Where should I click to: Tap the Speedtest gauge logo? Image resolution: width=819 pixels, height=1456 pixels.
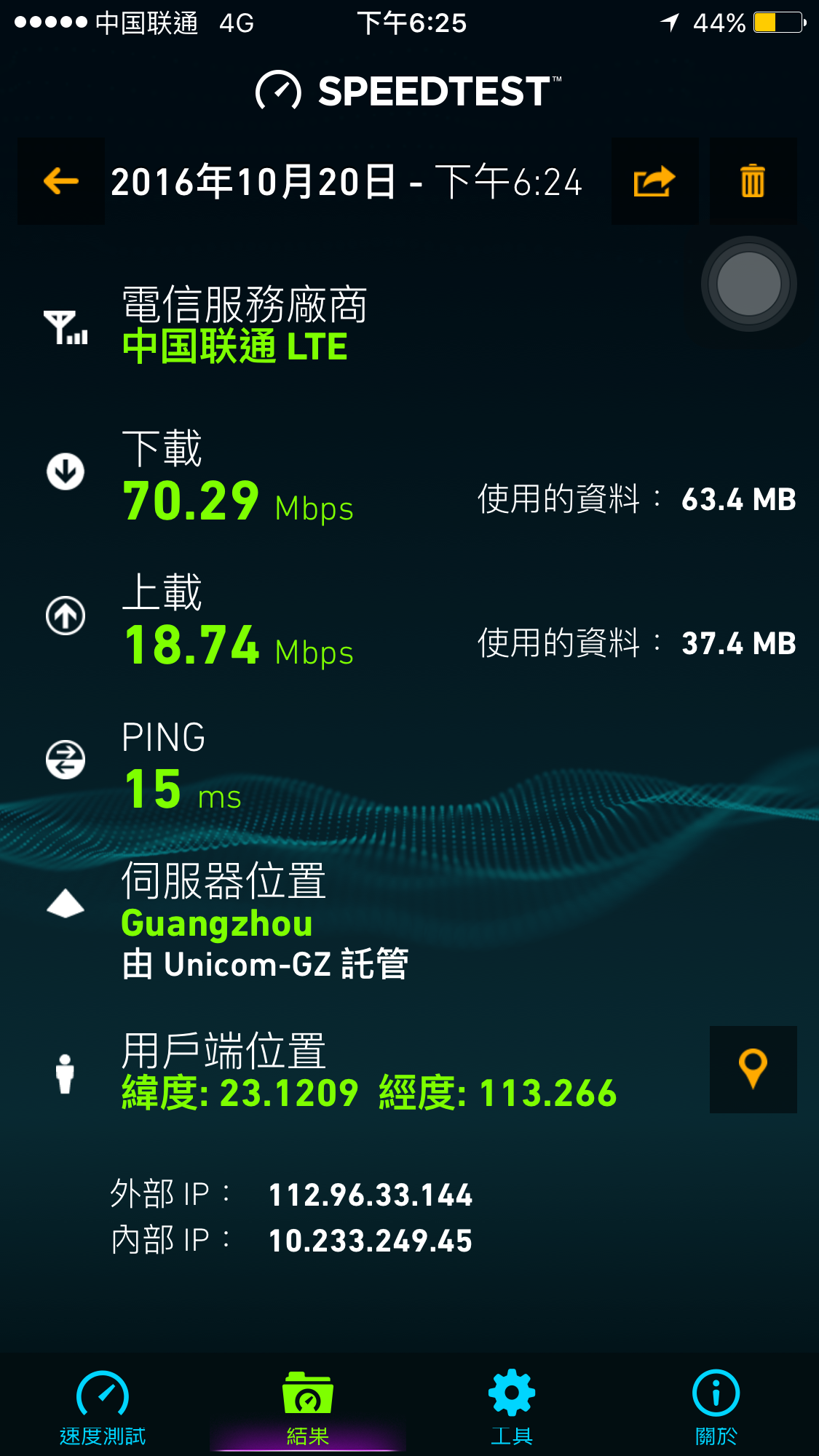[x=279, y=90]
